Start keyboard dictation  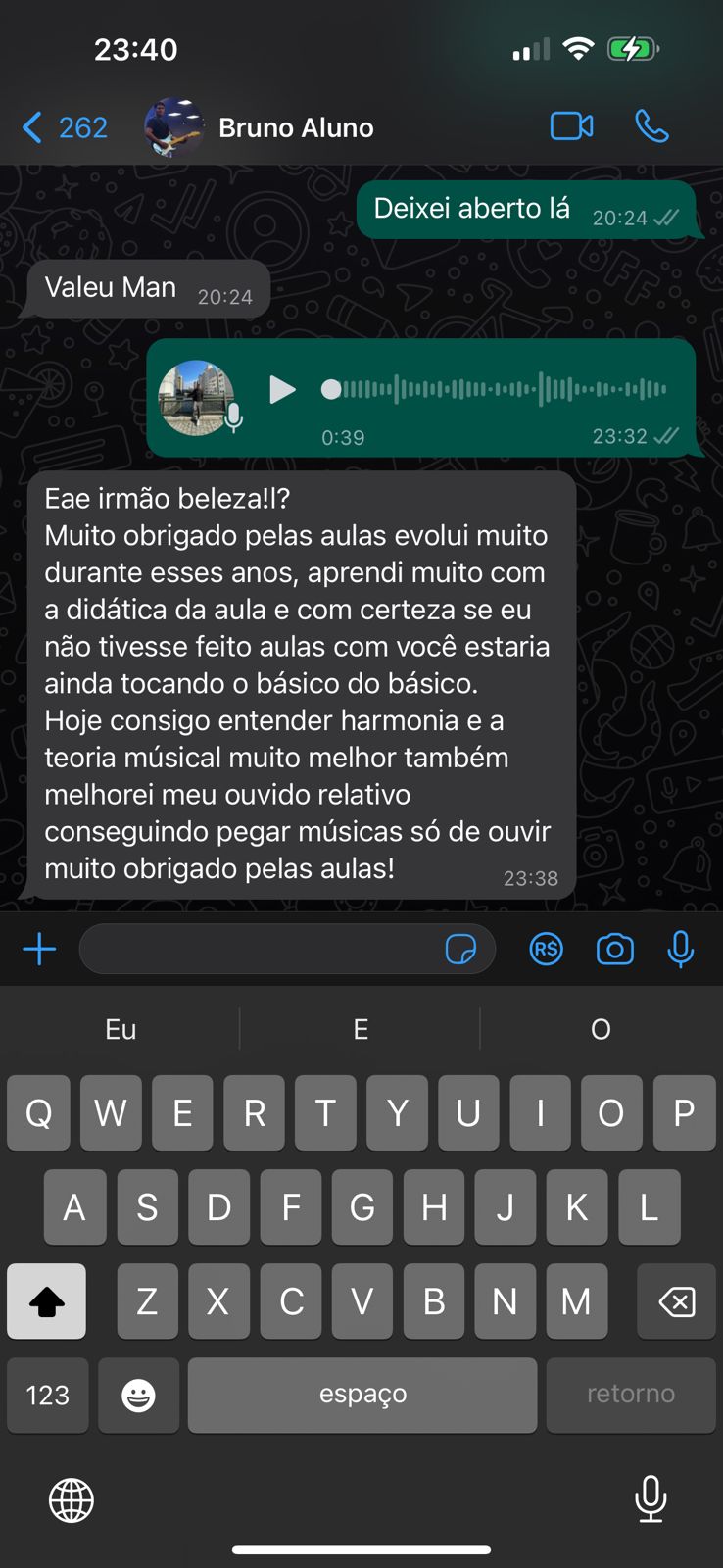(651, 1498)
